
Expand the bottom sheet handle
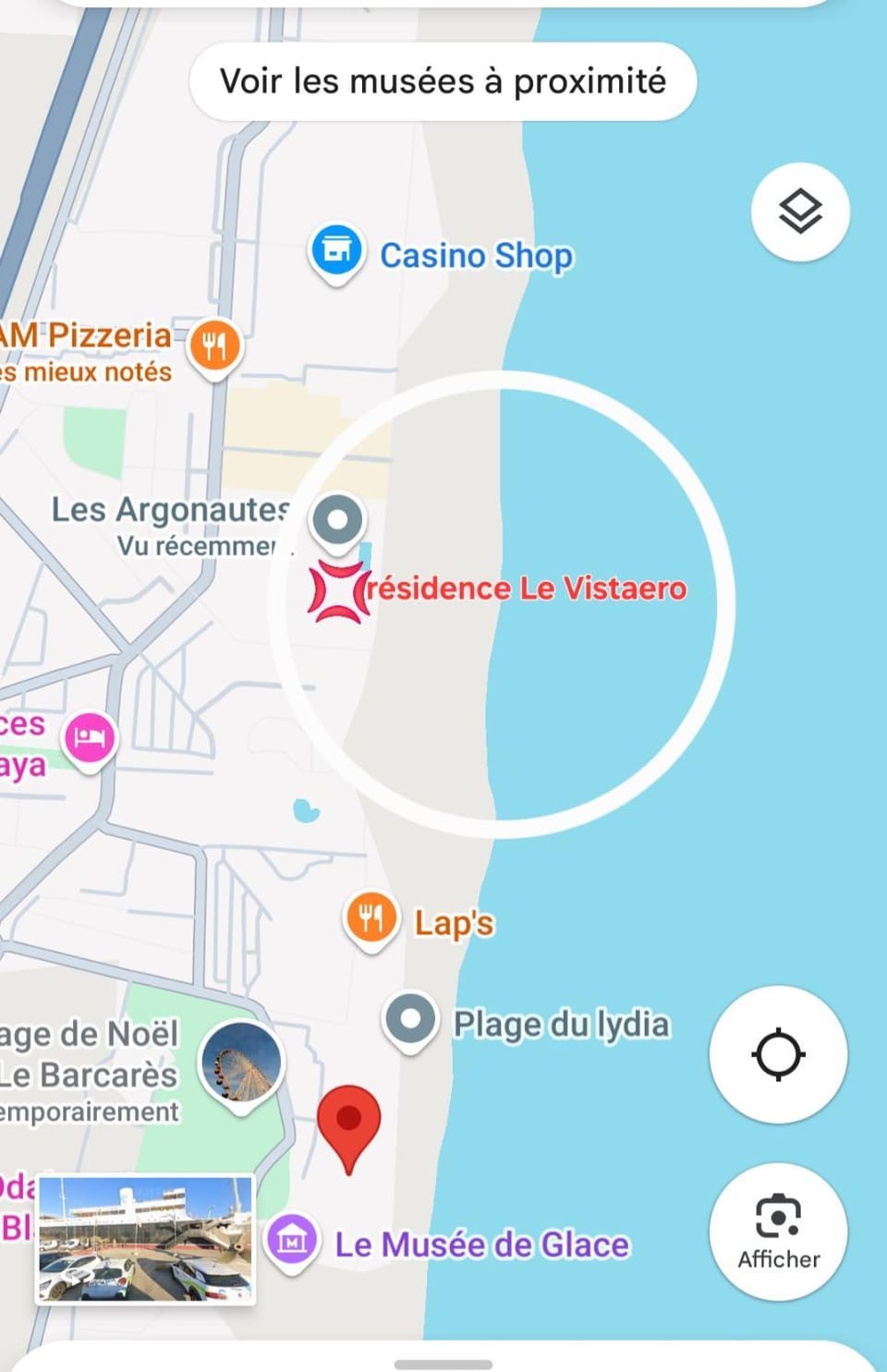pyautogui.click(x=443, y=1364)
